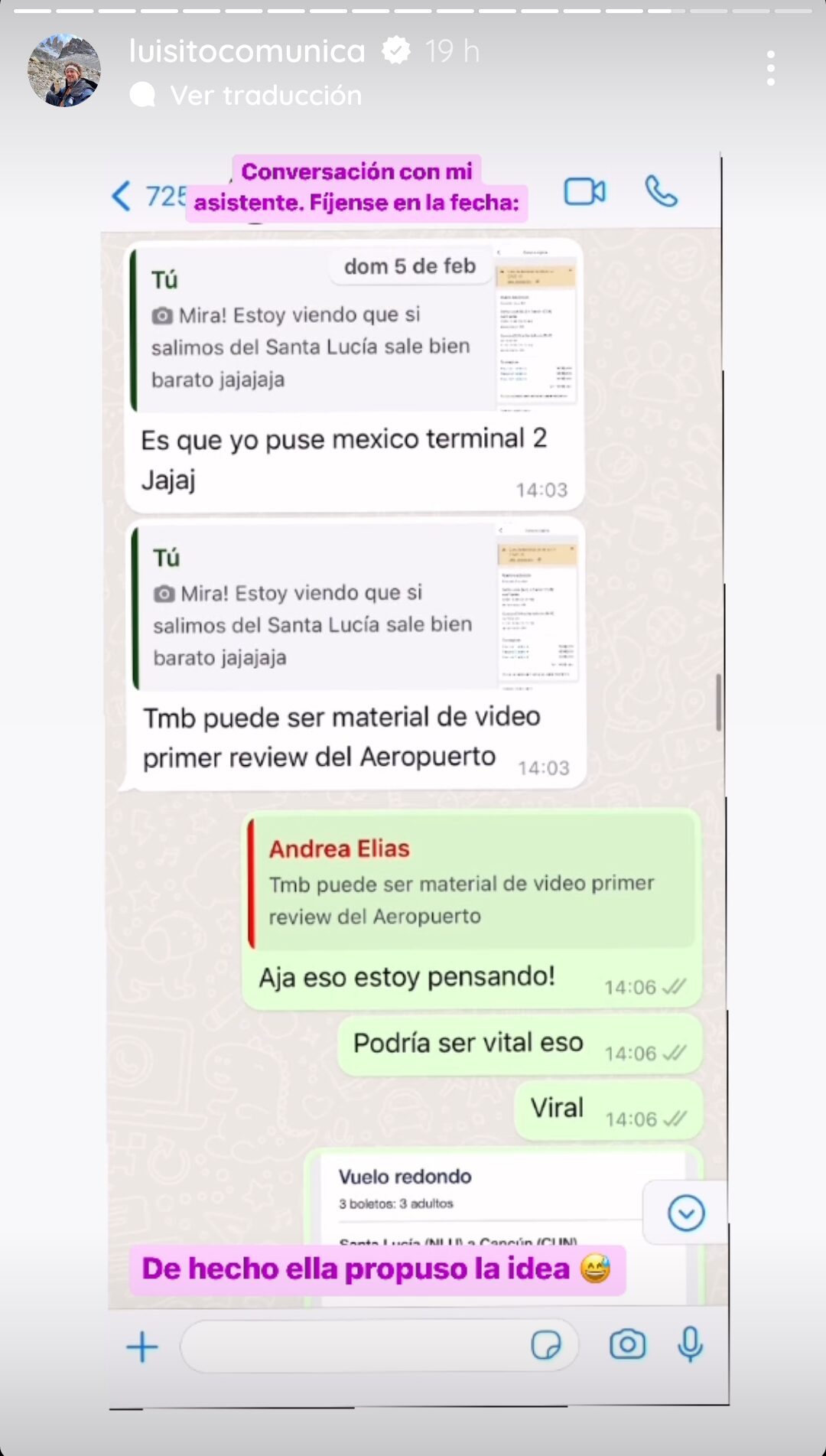Open luisitocomunica's profile picture
This screenshot has height=1456, width=826.
pyautogui.click(x=64, y=70)
